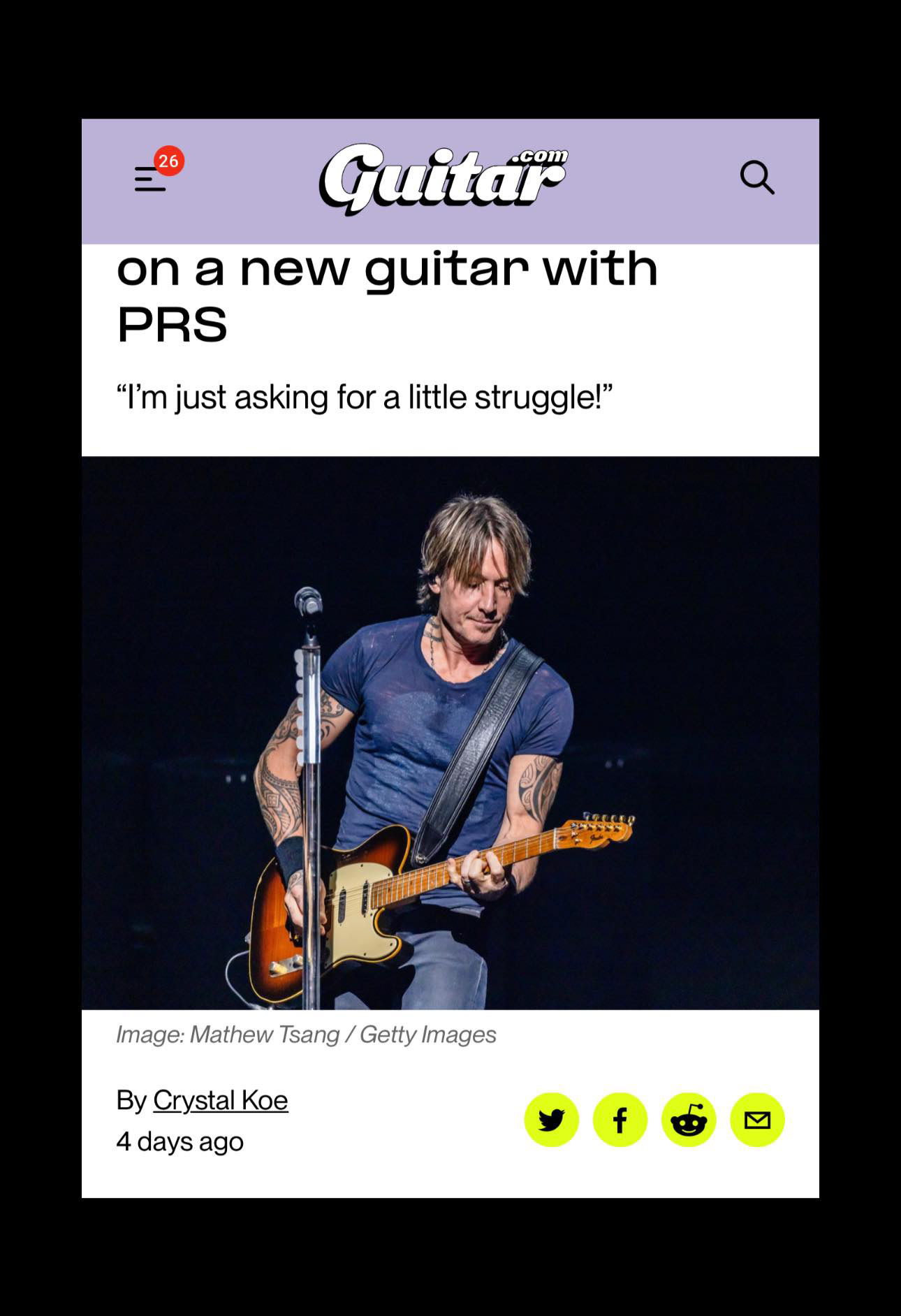
Task: Share this article on Facebook
Action: [620, 1120]
